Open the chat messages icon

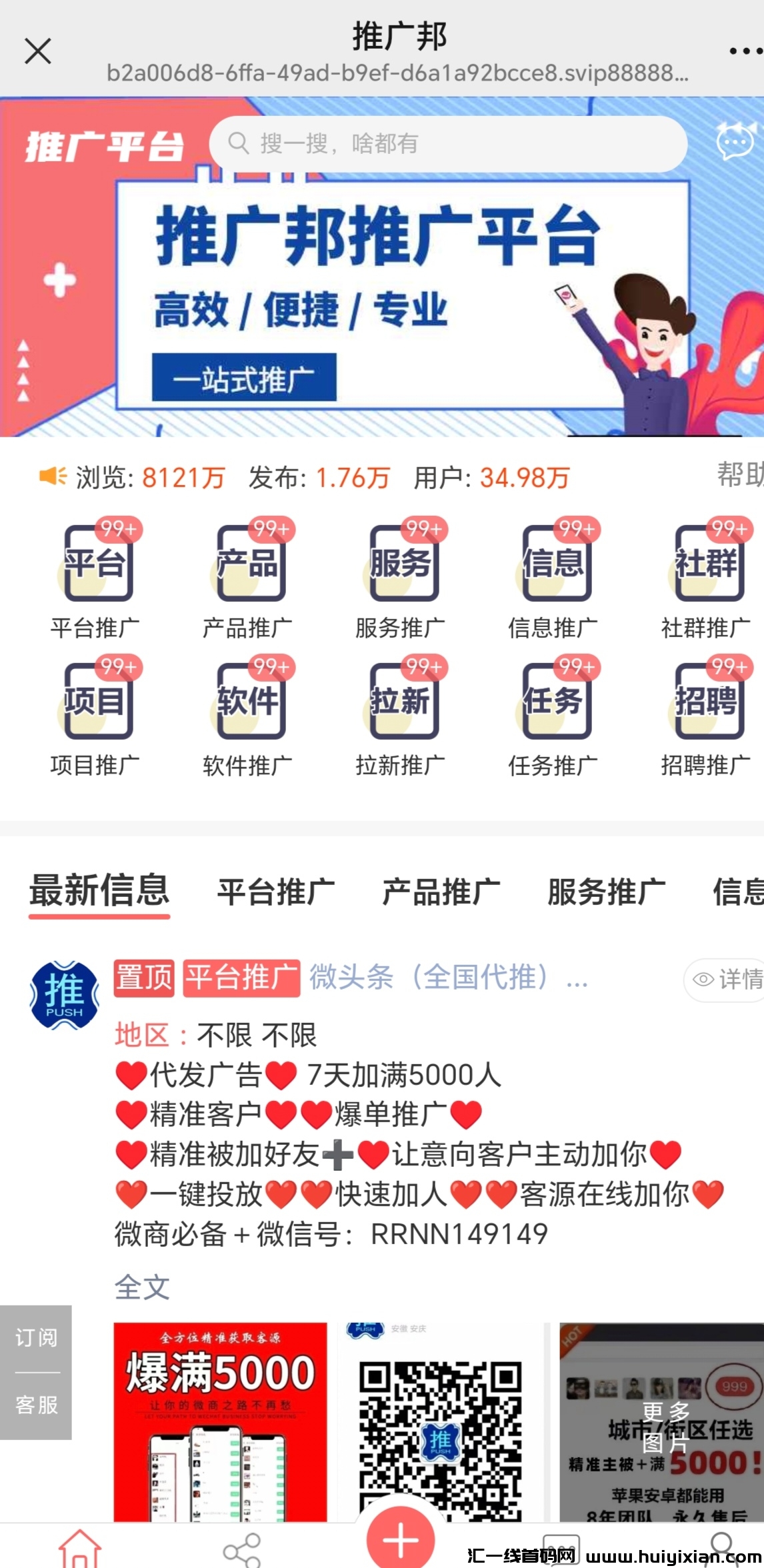point(735,141)
